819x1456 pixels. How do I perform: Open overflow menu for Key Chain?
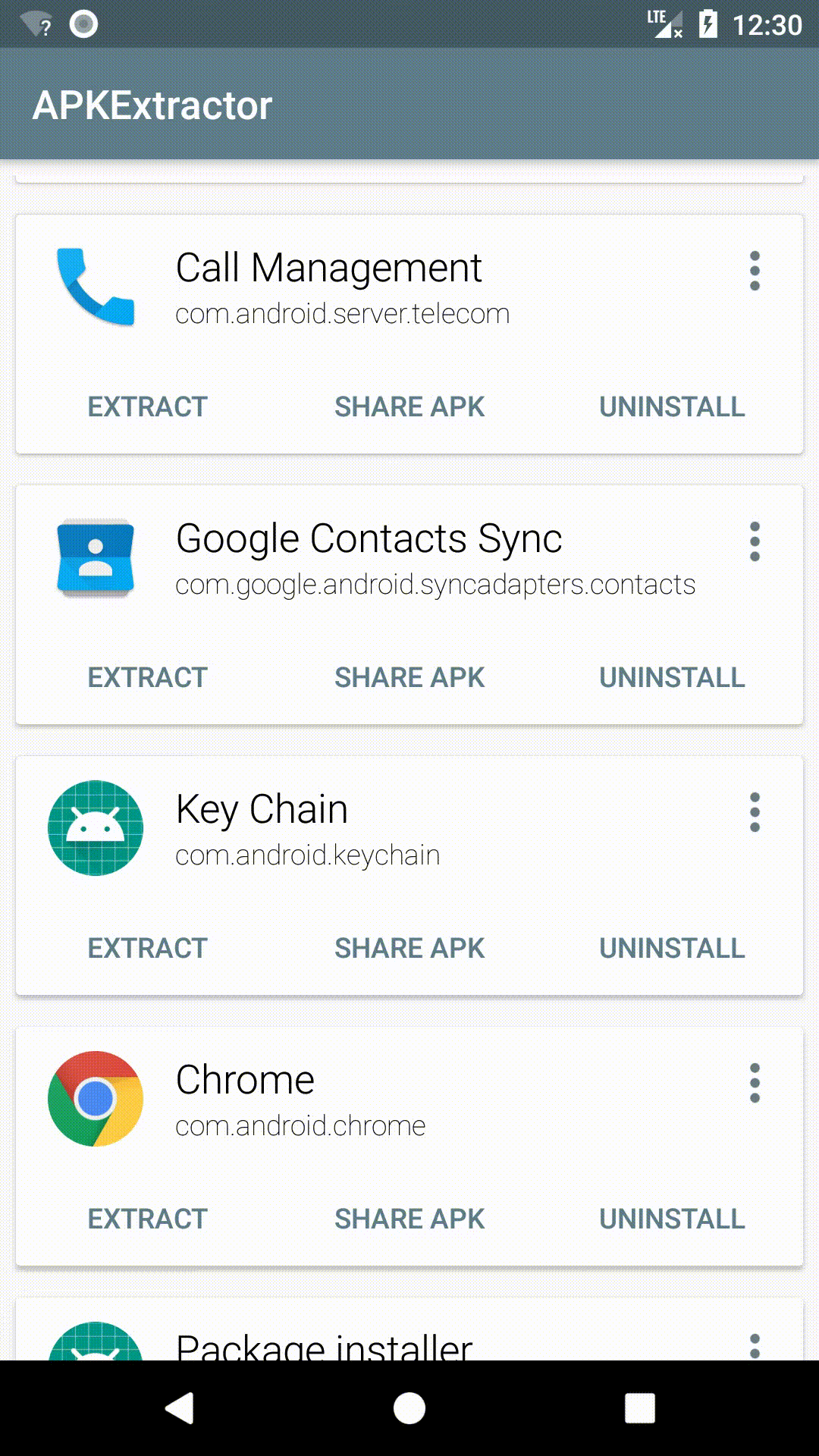point(754,812)
